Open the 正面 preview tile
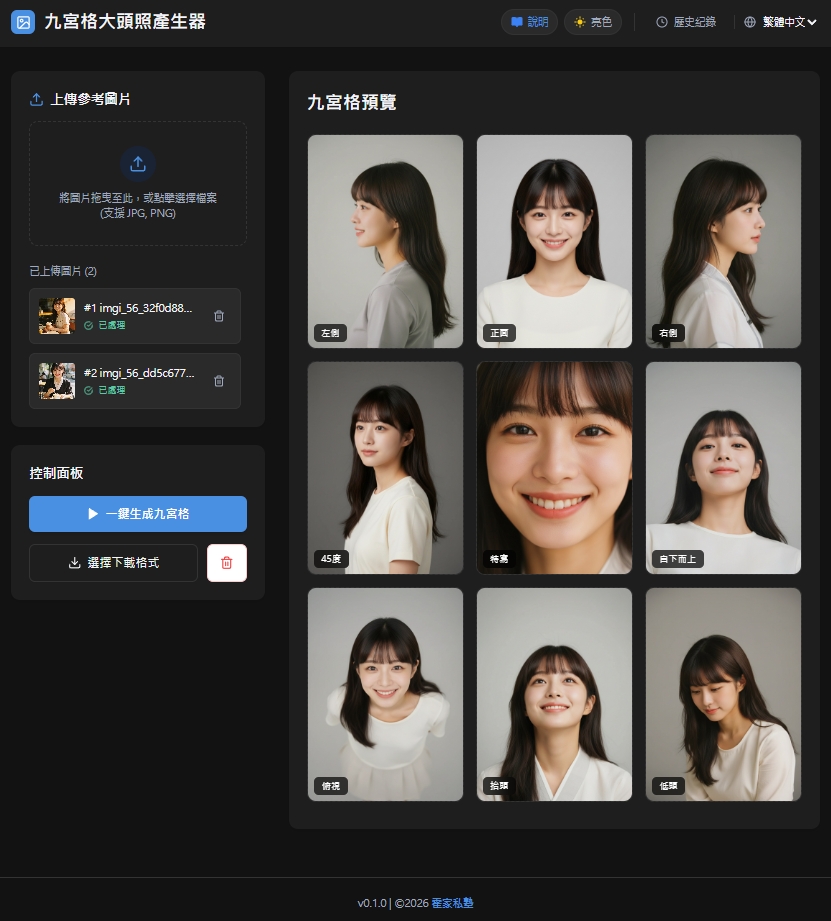This screenshot has width=831, height=921. tap(554, 241)
